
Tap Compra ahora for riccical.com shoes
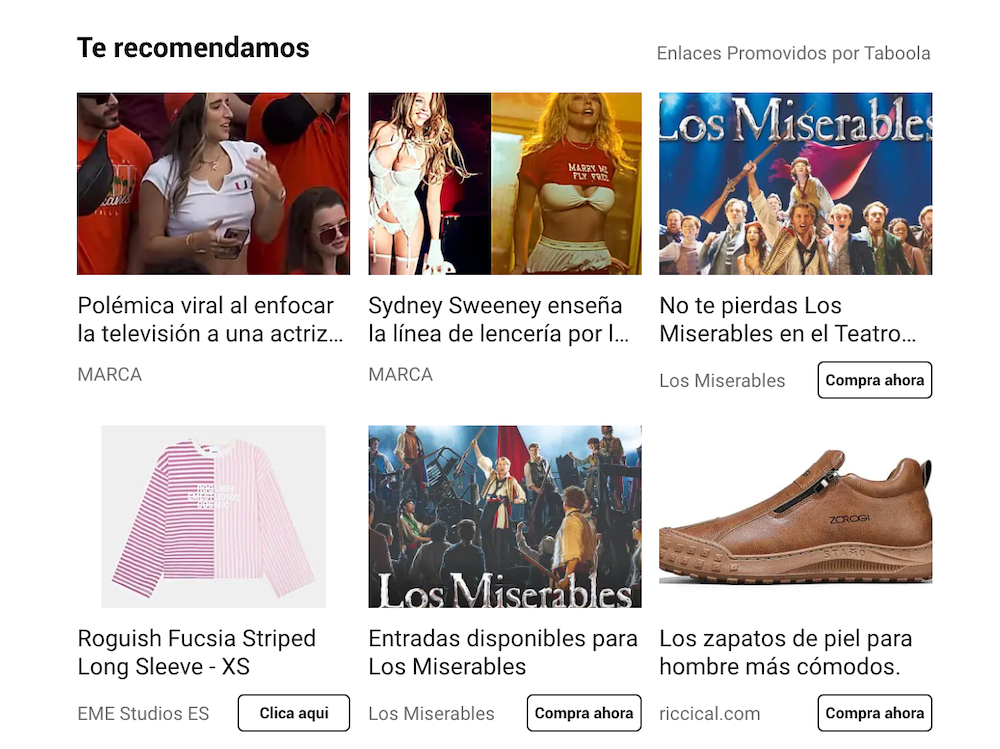click(874, 713)
